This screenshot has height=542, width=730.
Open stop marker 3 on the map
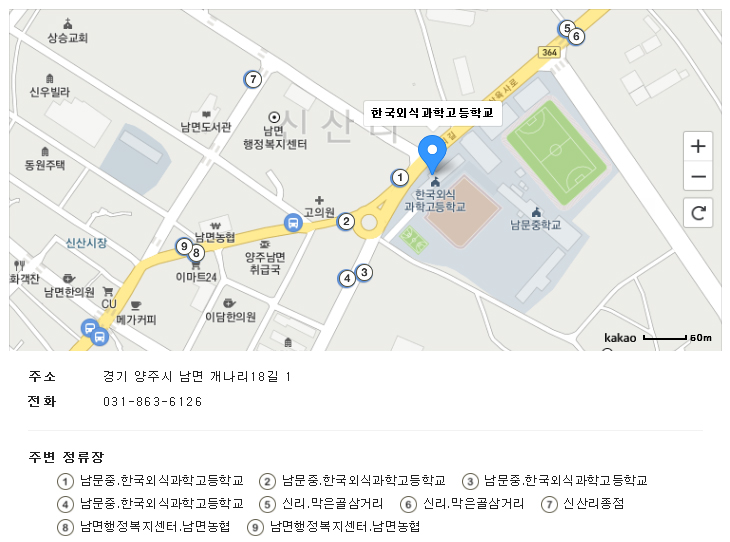(x=364, y=272)
